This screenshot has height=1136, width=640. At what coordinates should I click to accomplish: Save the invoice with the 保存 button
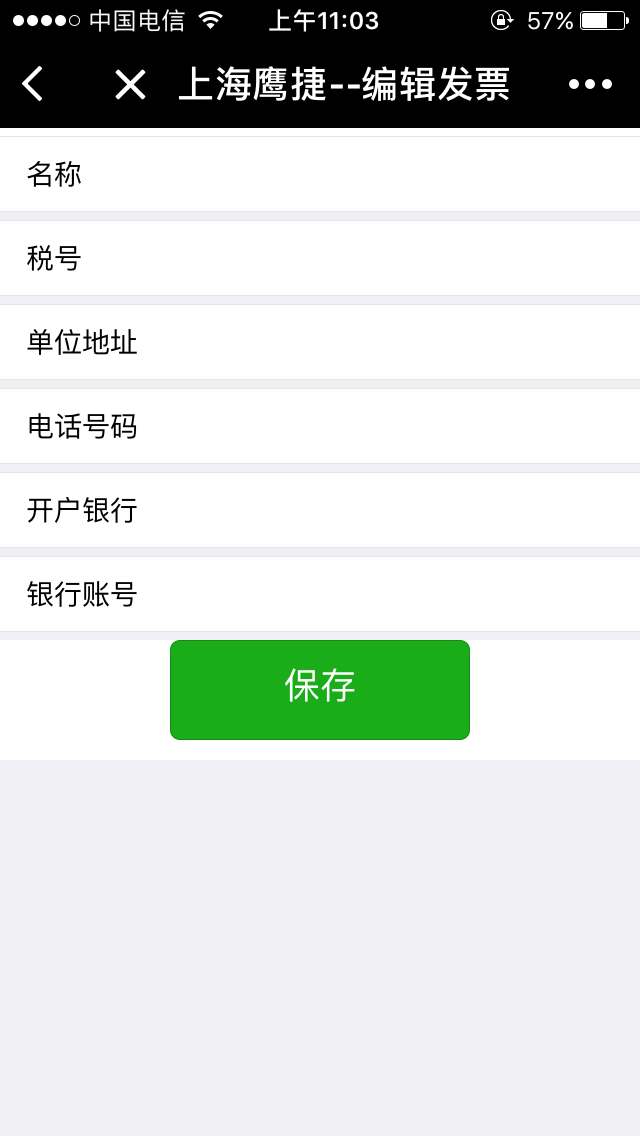click(320, 689)
